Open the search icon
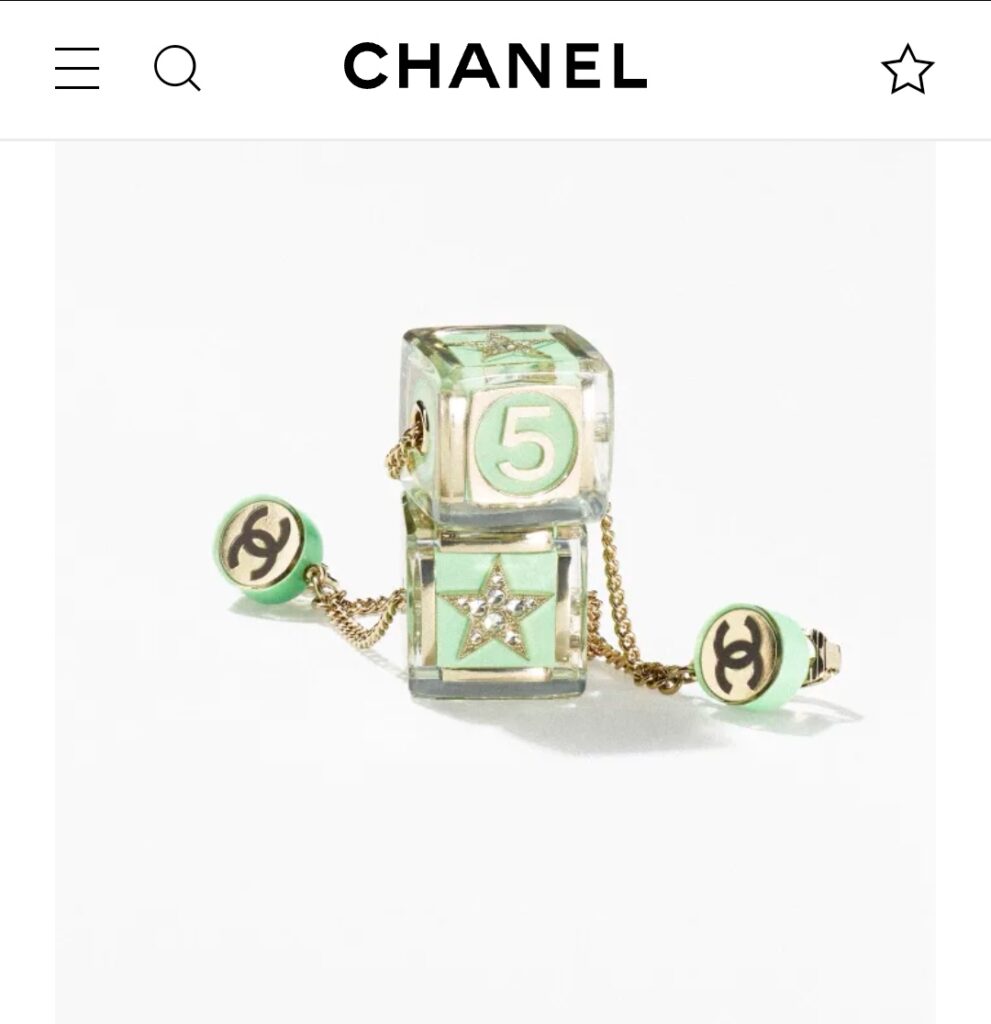Screen dimensions: 991x1024 (177, 69)
